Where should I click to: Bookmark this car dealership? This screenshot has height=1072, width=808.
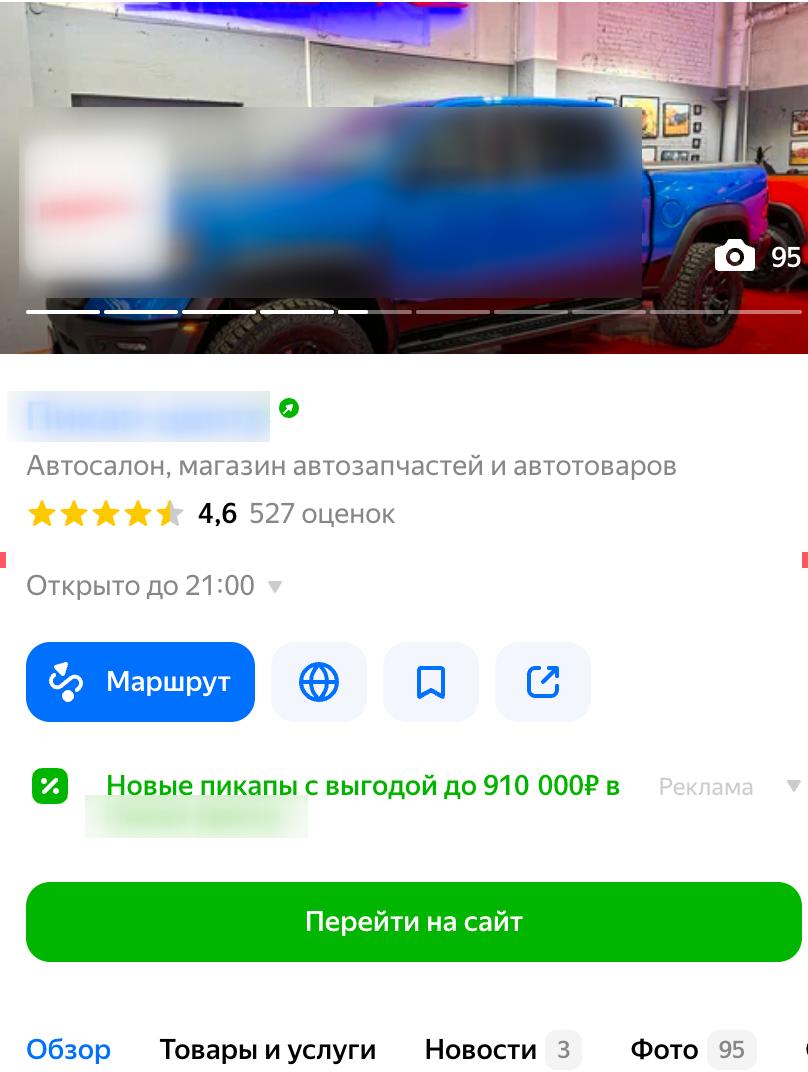point(431,682)
